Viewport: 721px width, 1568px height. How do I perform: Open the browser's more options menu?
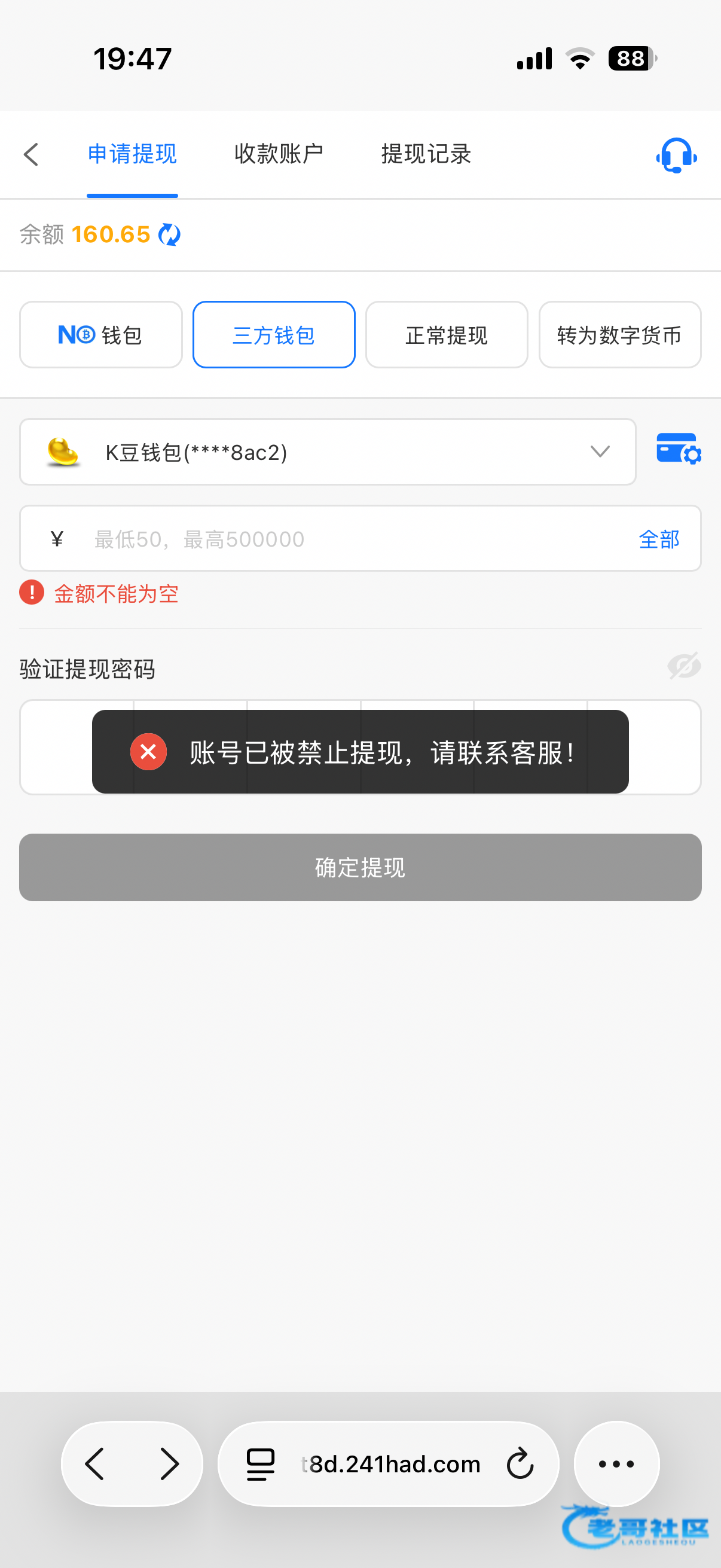616,1464
